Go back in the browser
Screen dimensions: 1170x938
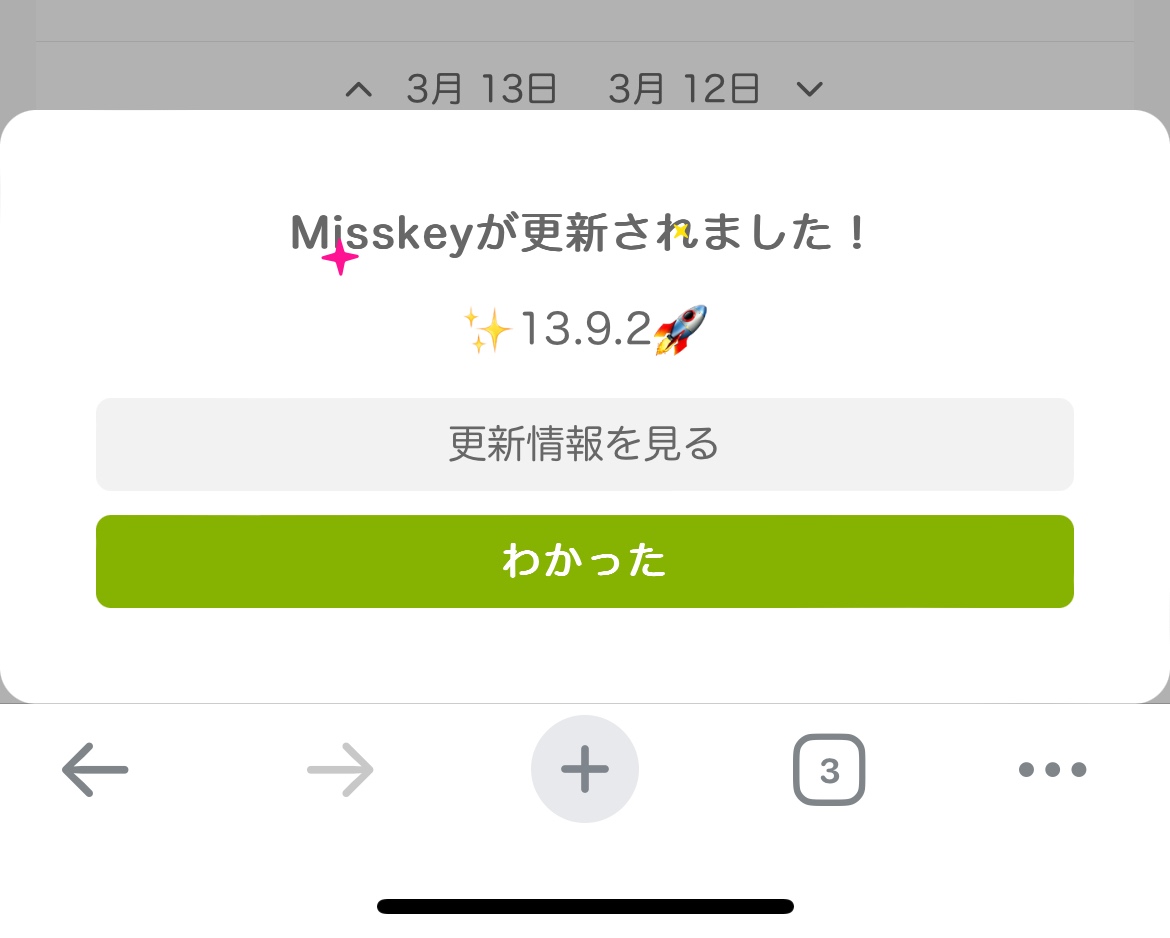(x=95, y=769)
